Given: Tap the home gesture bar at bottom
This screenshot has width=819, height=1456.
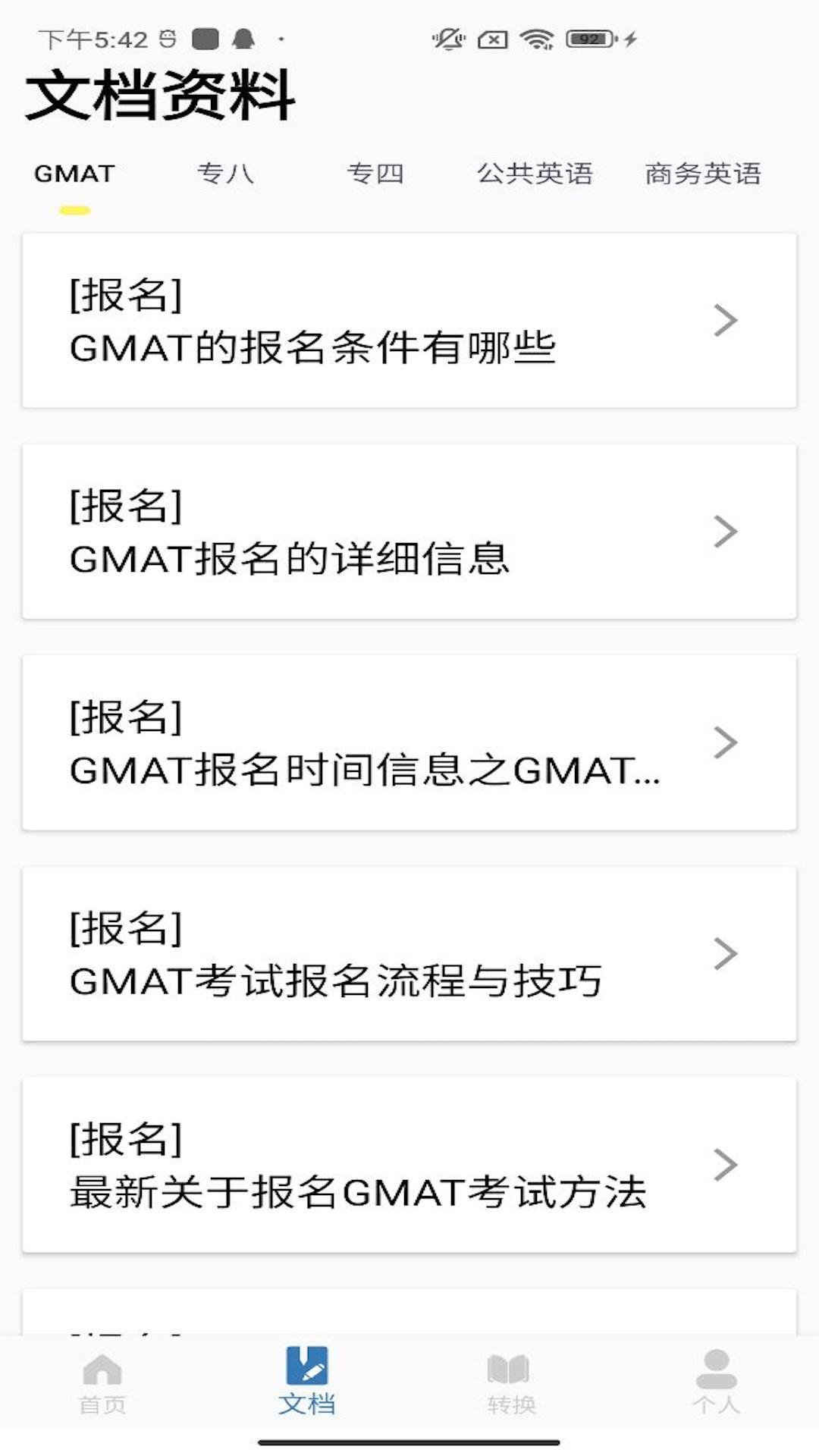Looking at the screenshot, I should 409,1442.
